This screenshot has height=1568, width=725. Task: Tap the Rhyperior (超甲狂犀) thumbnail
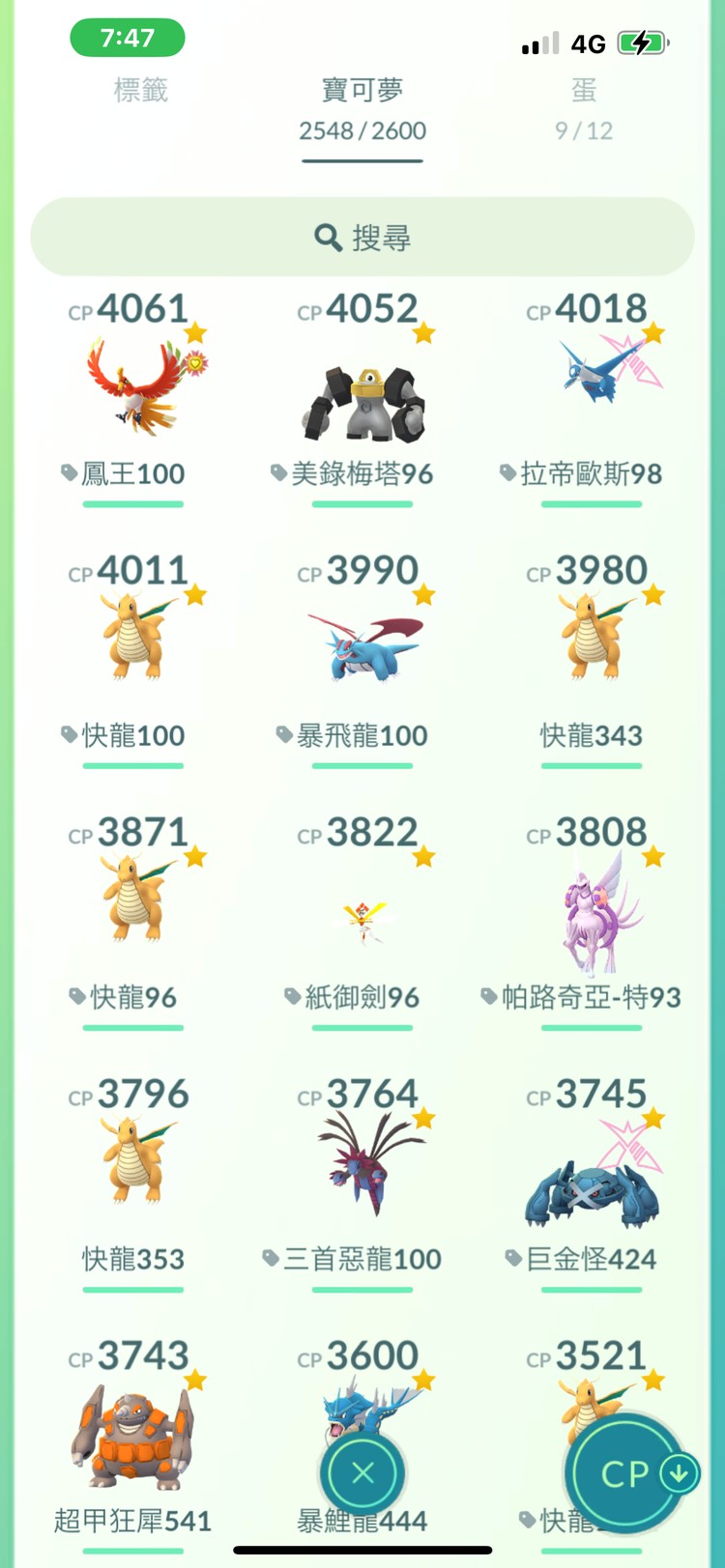pyautogui.click(x=135, y=1430)
